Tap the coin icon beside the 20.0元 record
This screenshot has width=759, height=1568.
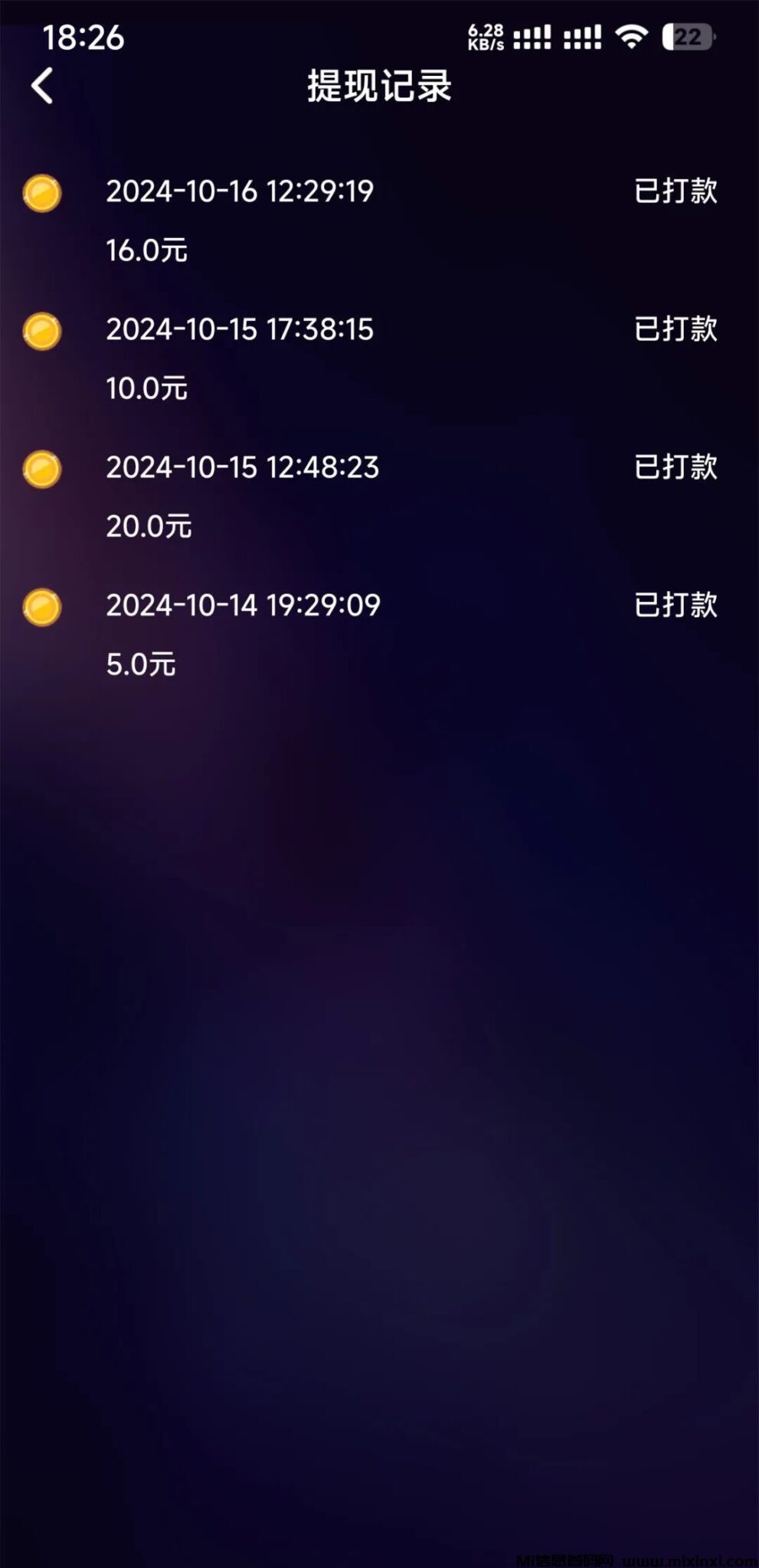point(42,469)
